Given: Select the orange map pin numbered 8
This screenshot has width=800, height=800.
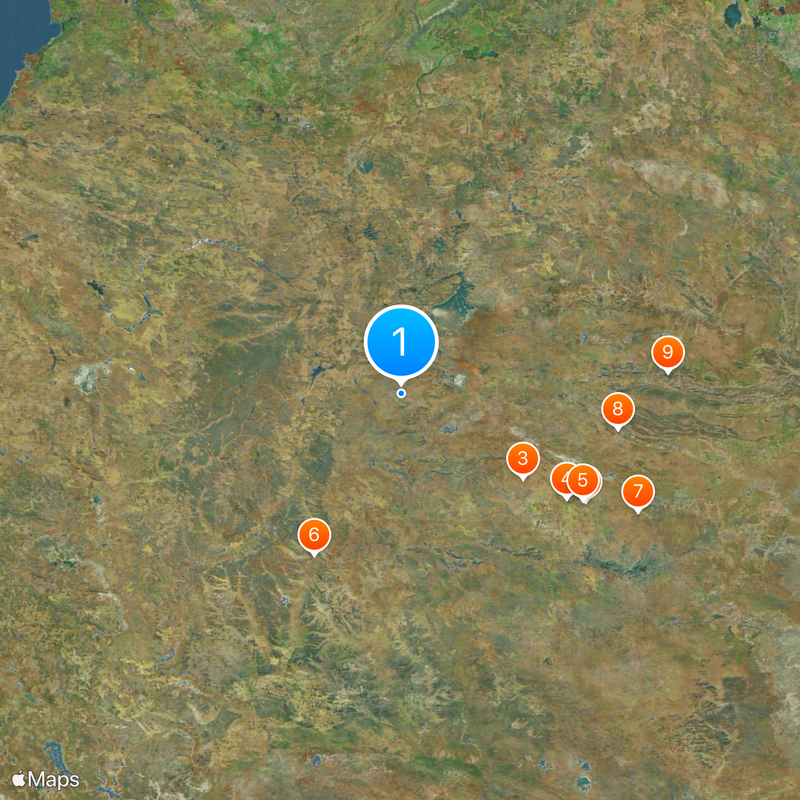Looking at the screenshot, I should [x=618, y=408].
